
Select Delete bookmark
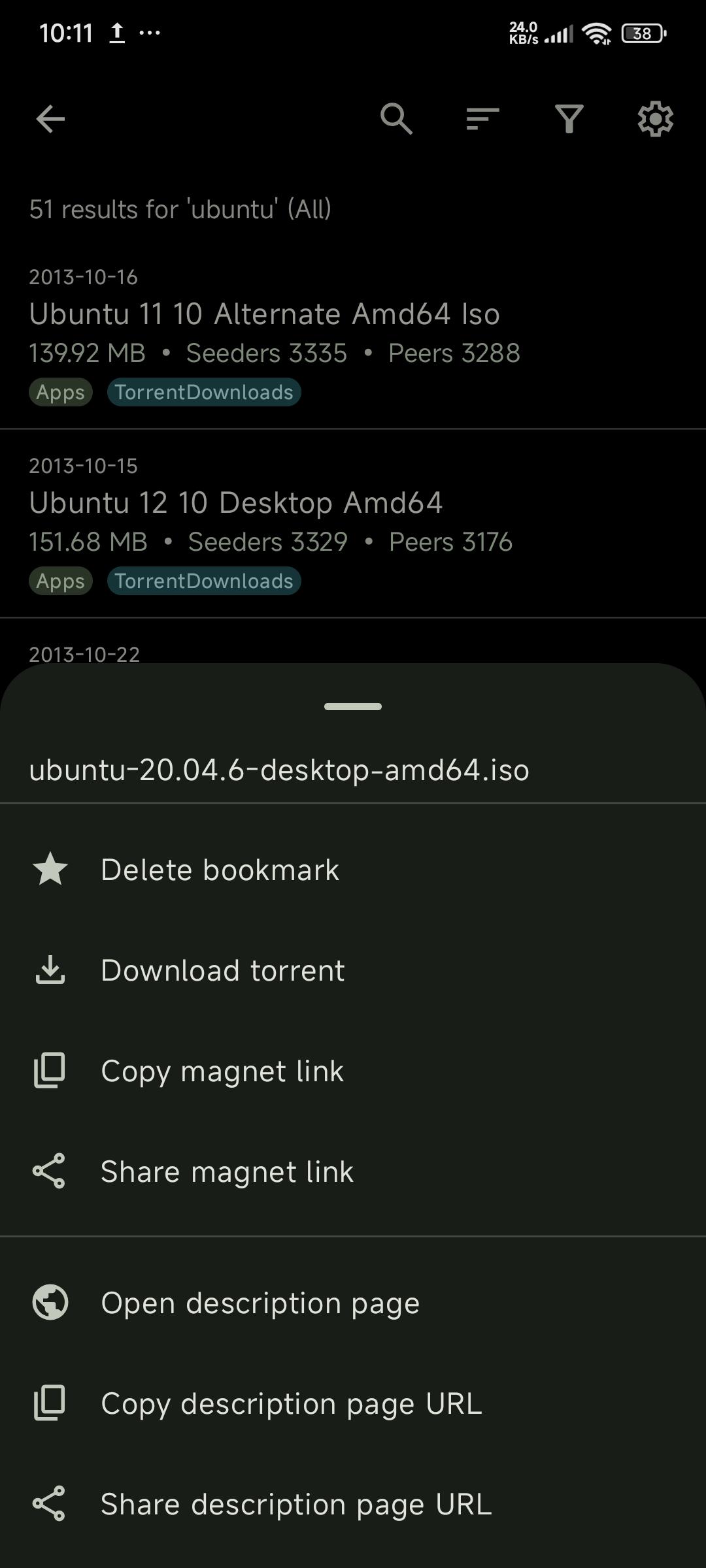pyautogui.click(x=220, y=870)
